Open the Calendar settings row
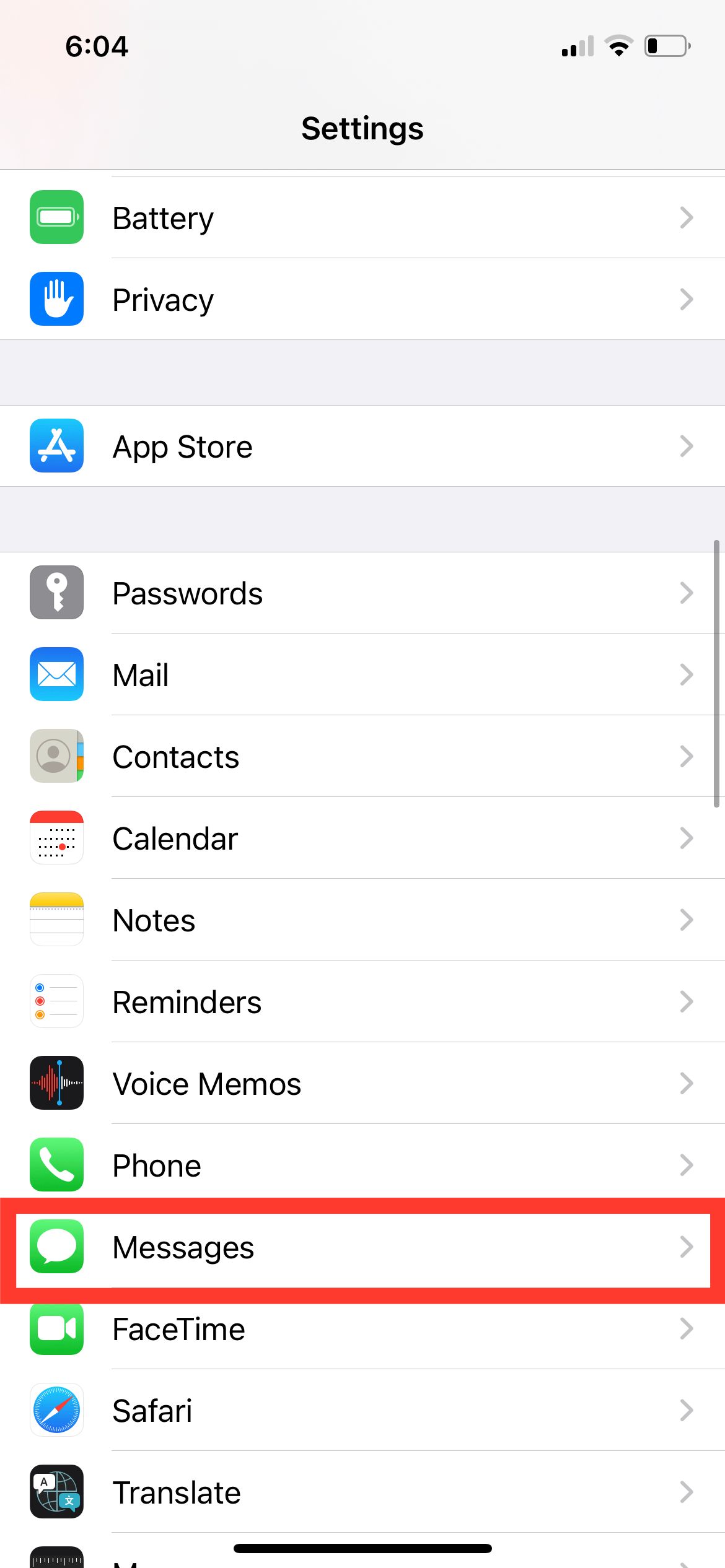Image resolution: width=725 pixels, height=1568 pixels. (362, 838)
